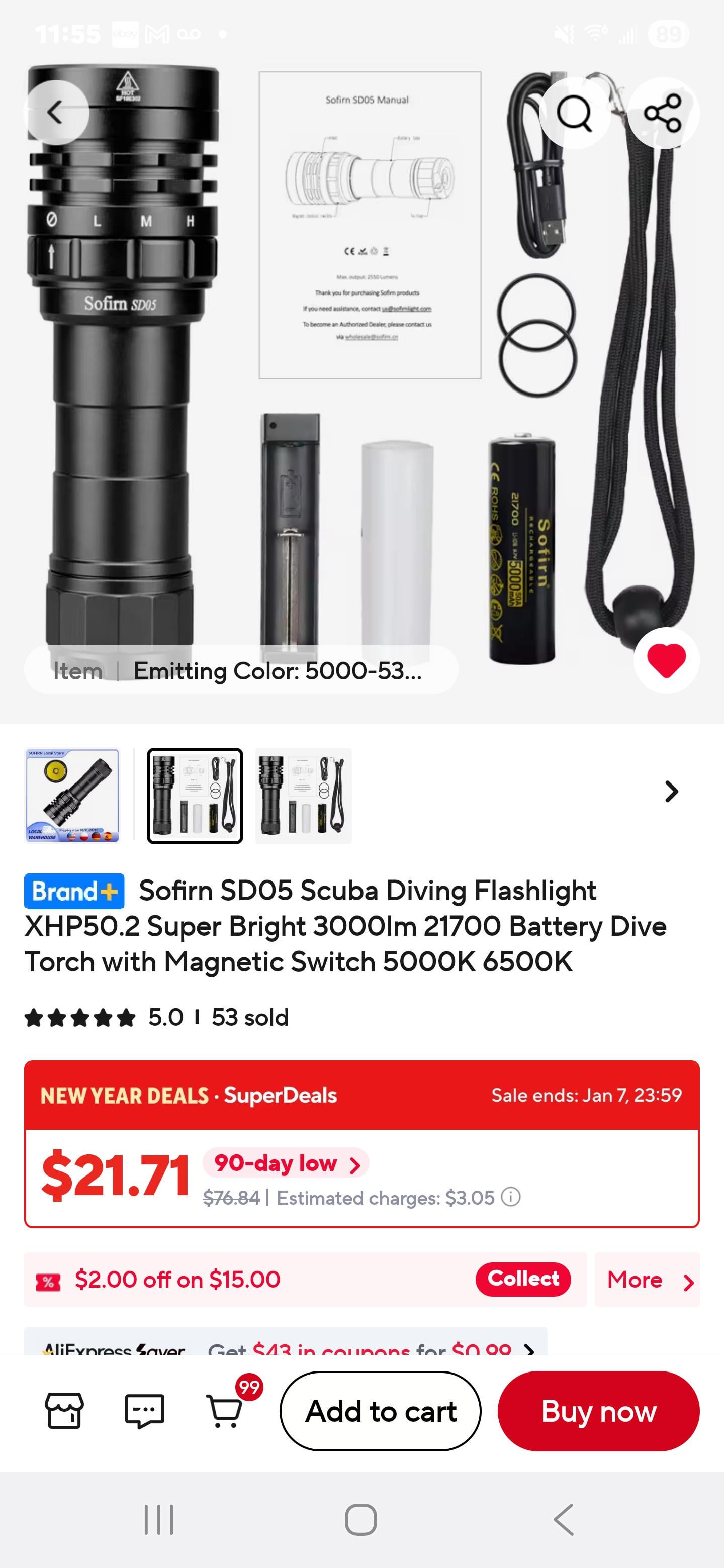Message the seller via chat icon
The height and width of the screenshot is (1568, 724).
[144, 1410]
